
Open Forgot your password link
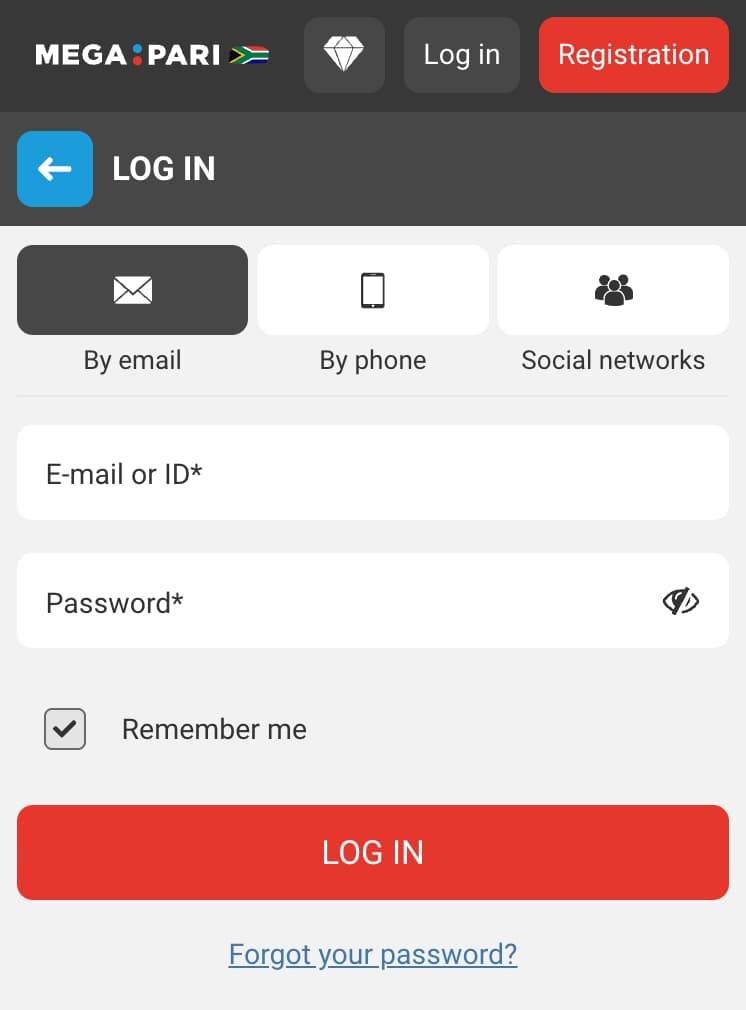(x=372, y=954)
